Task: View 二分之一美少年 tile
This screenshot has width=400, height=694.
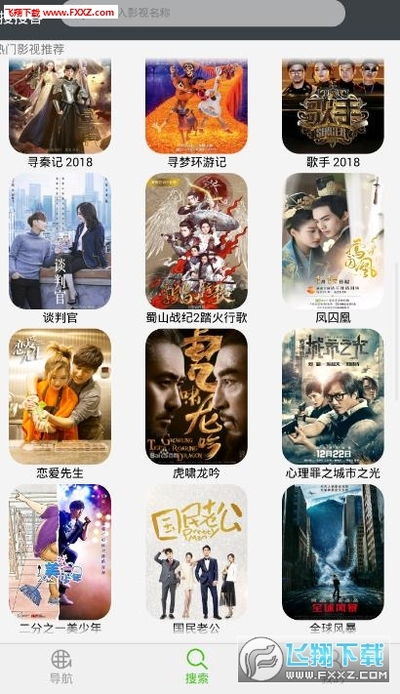Action: [60, 552]
